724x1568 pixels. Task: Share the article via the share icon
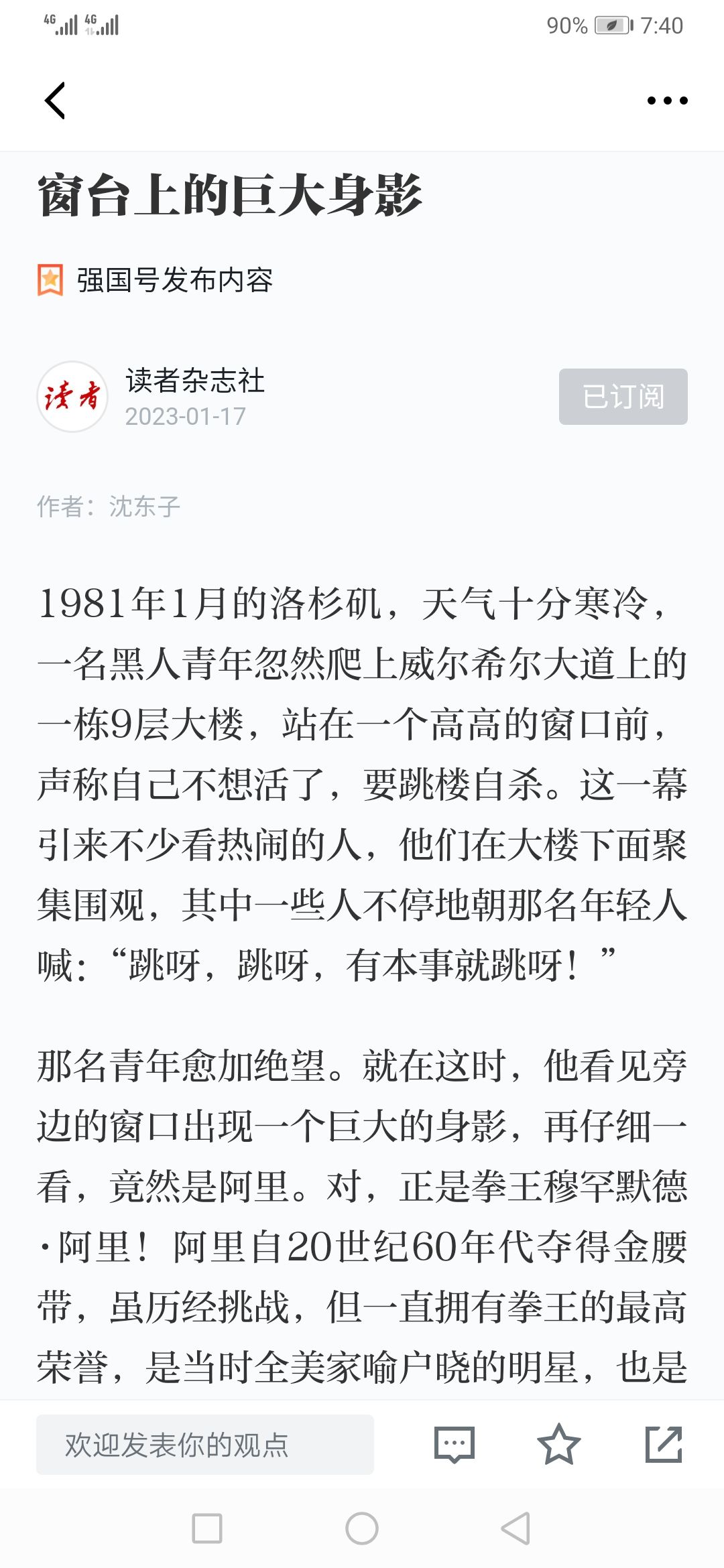pos(664,1445)
